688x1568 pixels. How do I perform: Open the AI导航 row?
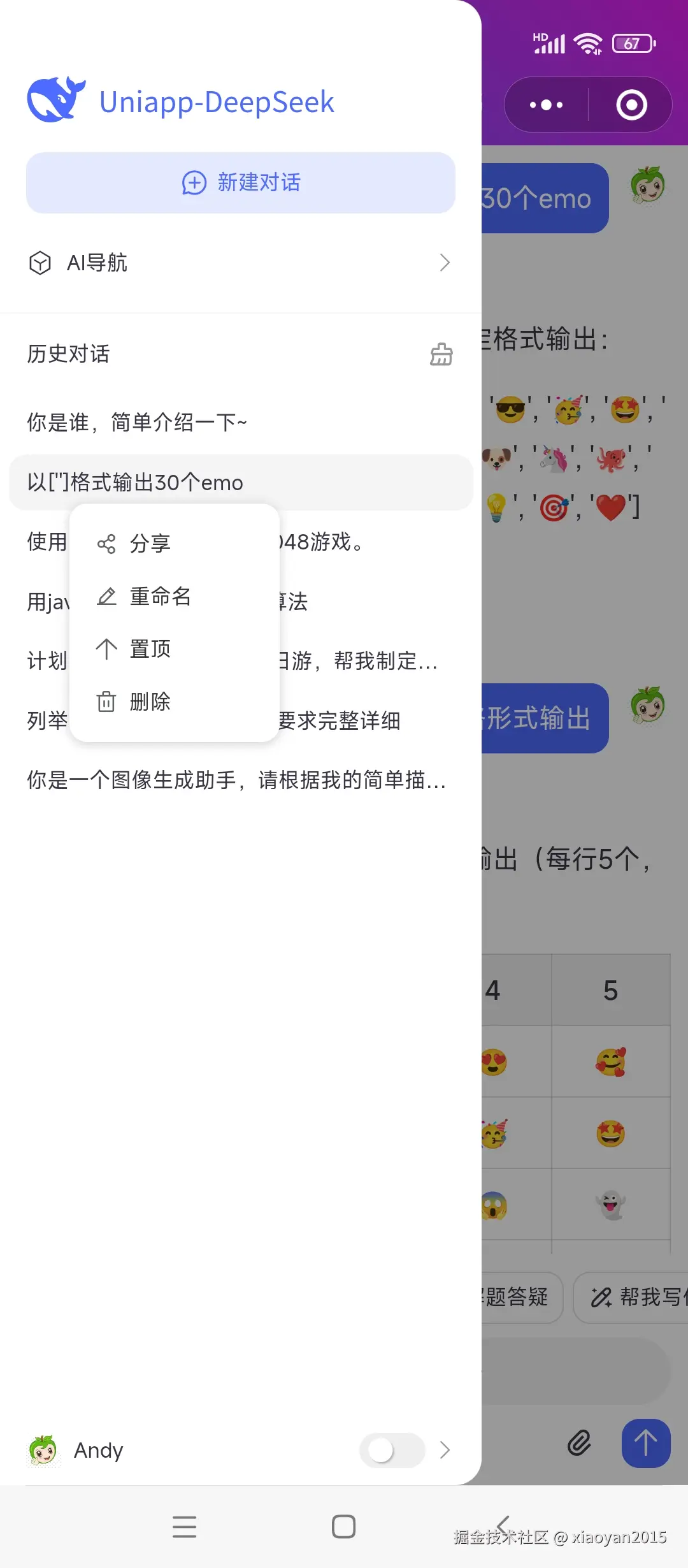(240, 263)
